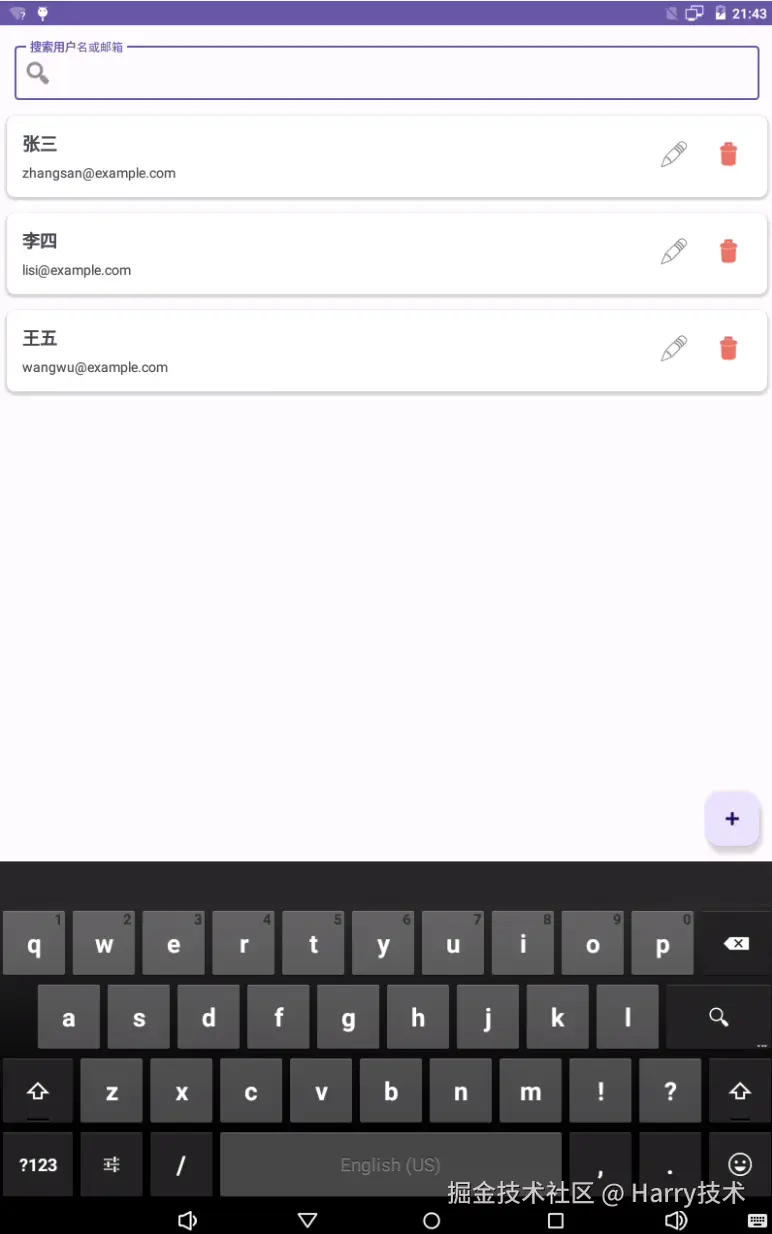Delete the 王五 user entry
772x1234 pixels.
pos(728,348)
